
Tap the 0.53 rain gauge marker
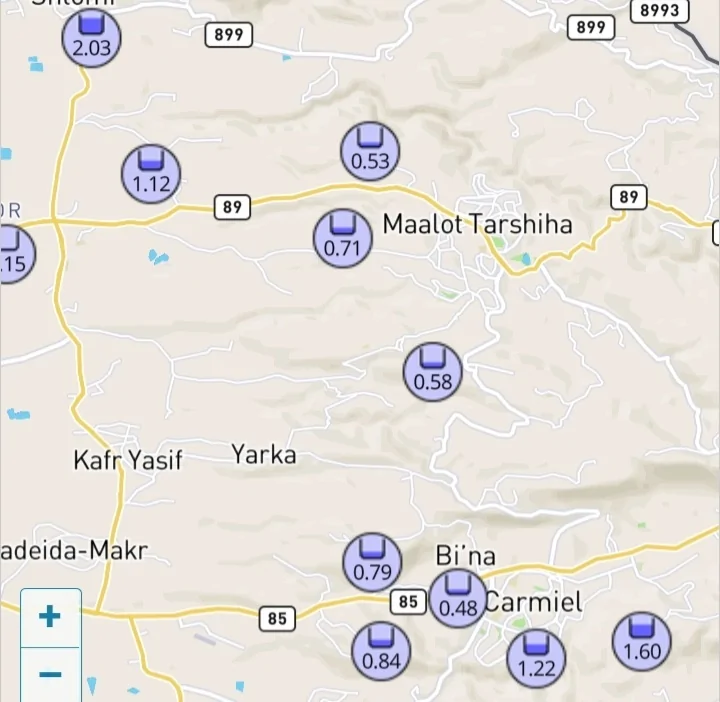pos(370,152)
